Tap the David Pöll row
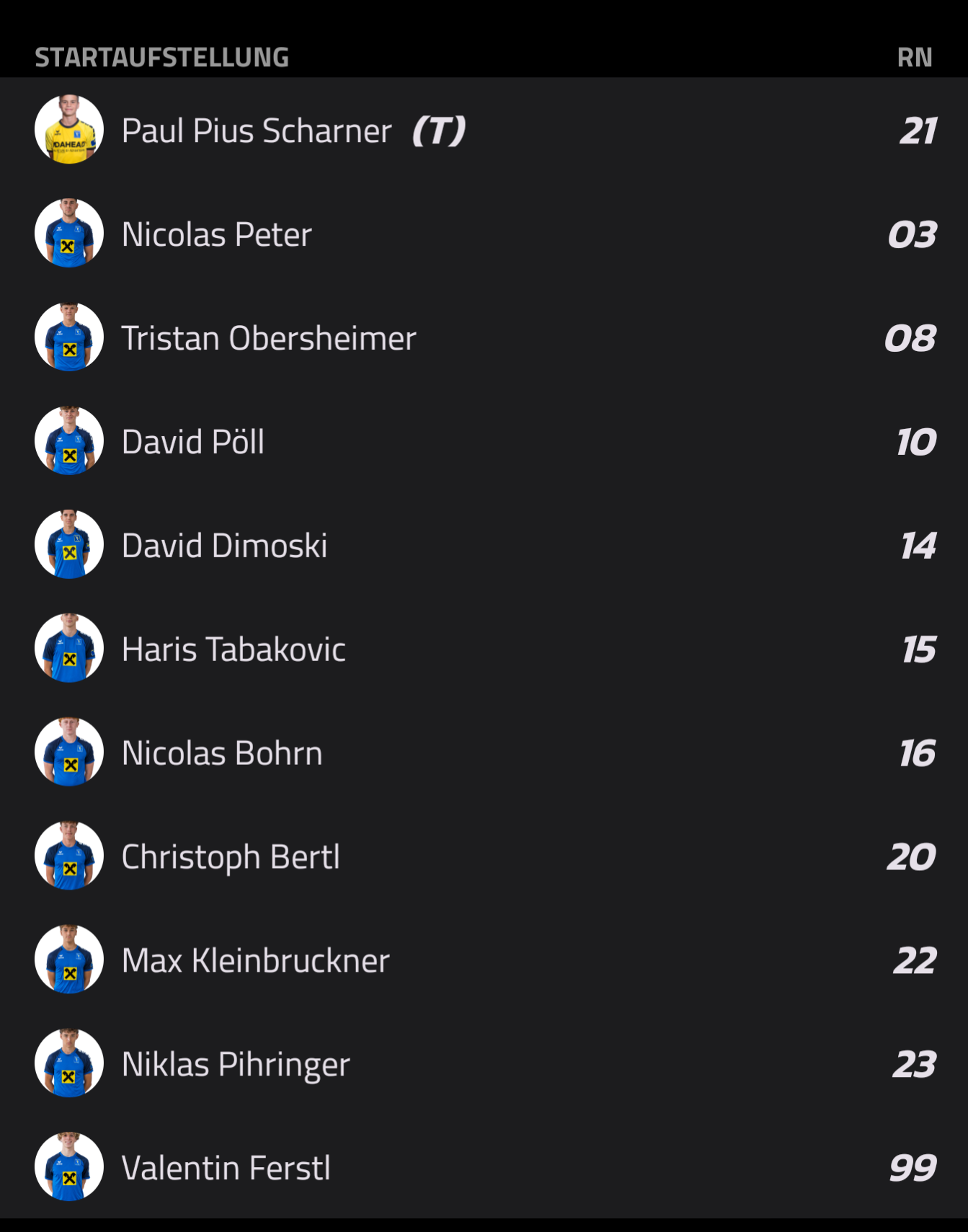This screenshot has width=968, height=1232. 192,442
